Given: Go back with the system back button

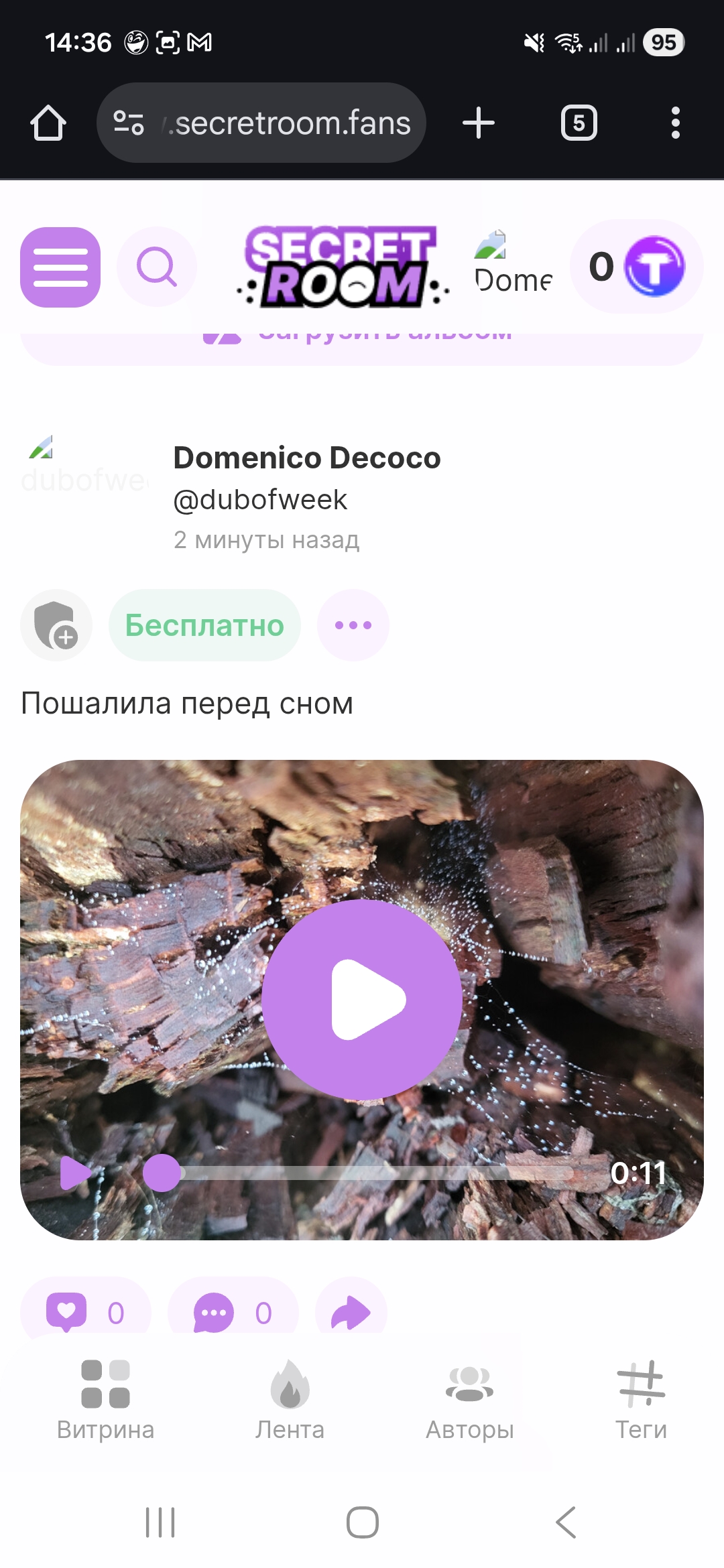Looking at the screenshot, I should [x=566, y=1522].
